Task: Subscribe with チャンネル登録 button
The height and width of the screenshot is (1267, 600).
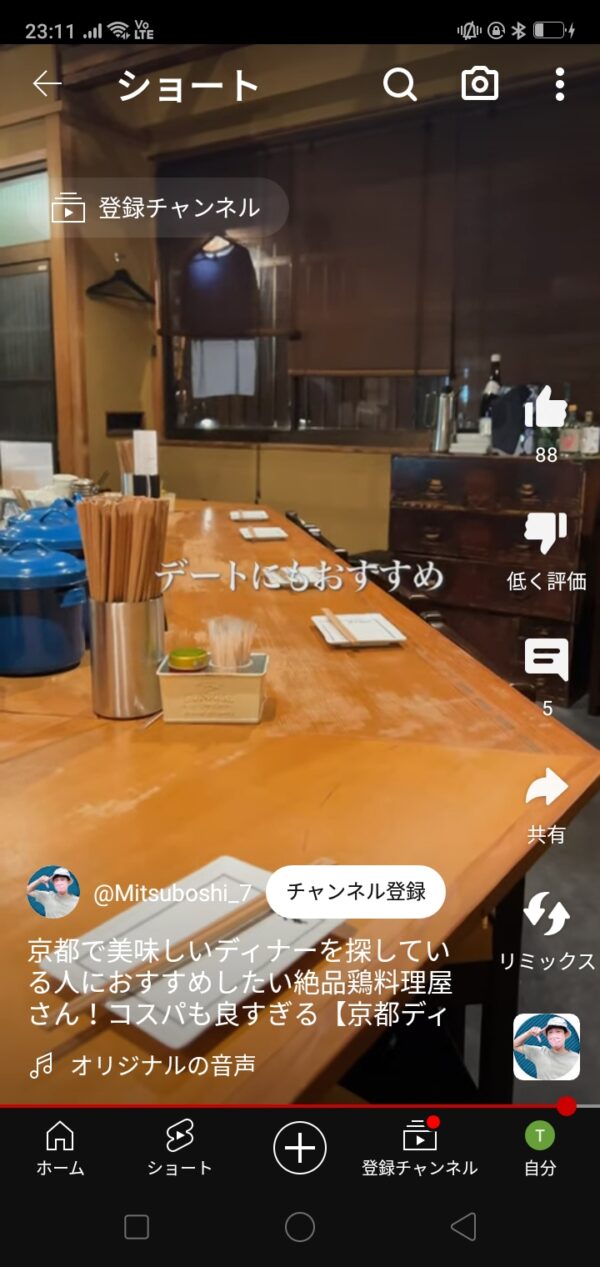Action: 356,891
